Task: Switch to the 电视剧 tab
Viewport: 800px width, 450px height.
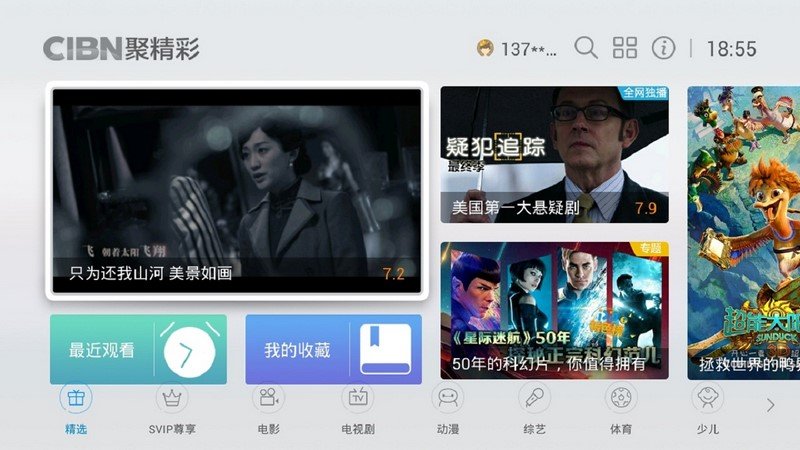Action: pos(357,408)
